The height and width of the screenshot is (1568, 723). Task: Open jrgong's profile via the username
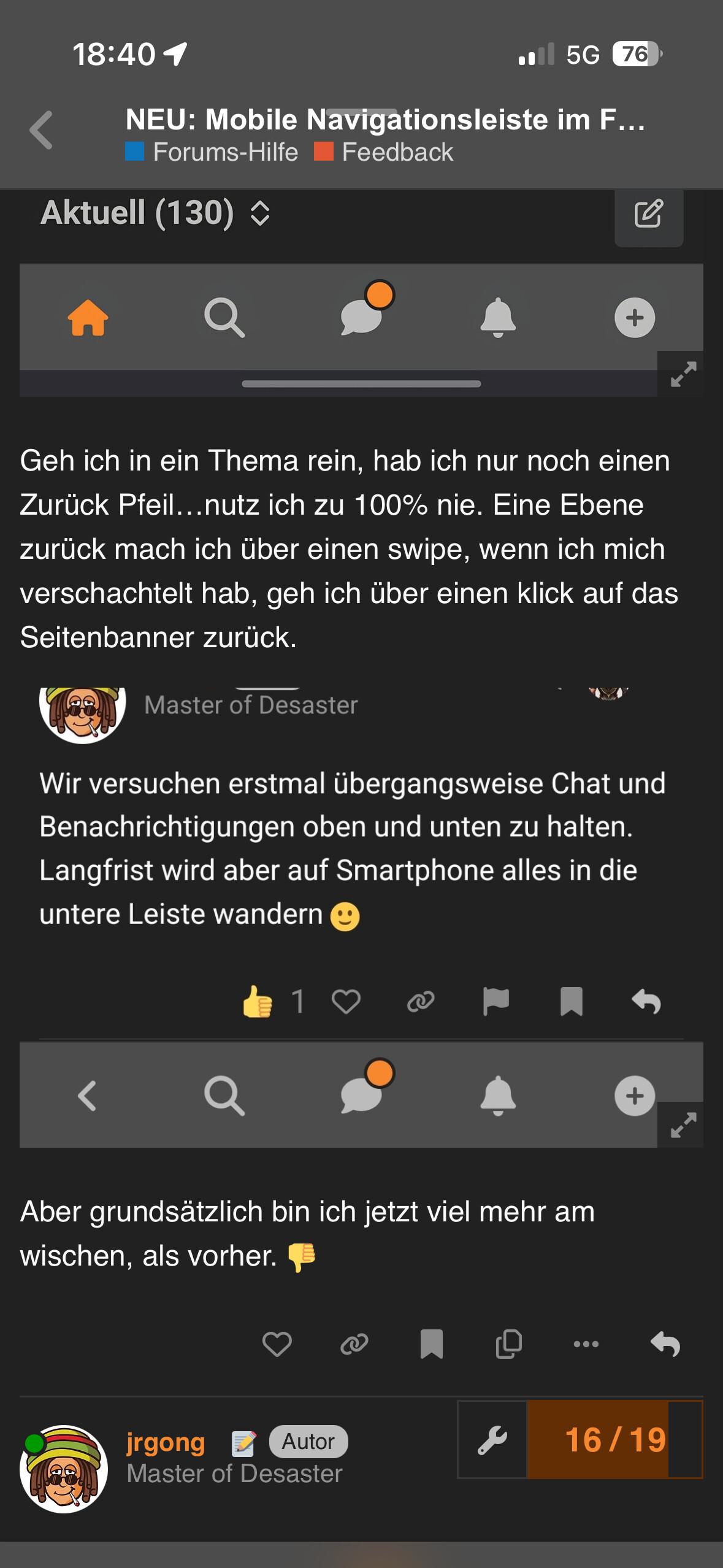coord(166,1442)
